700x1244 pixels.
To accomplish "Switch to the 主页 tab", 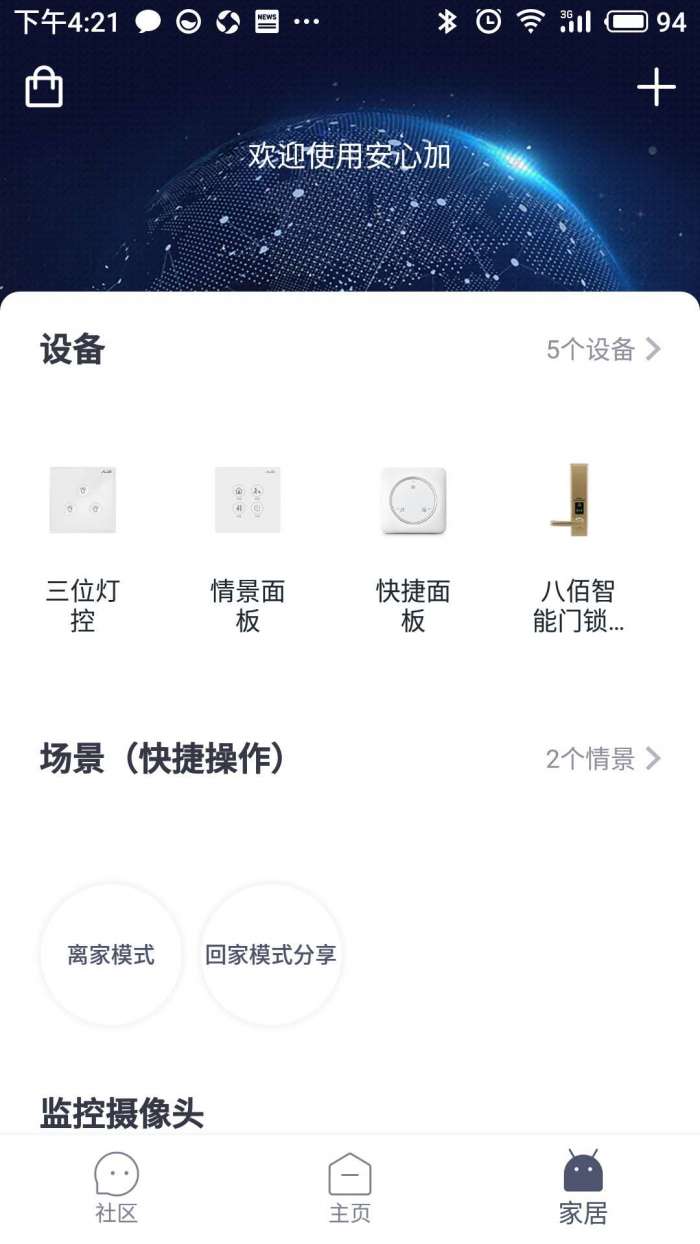I will [x=350, y=1188].
